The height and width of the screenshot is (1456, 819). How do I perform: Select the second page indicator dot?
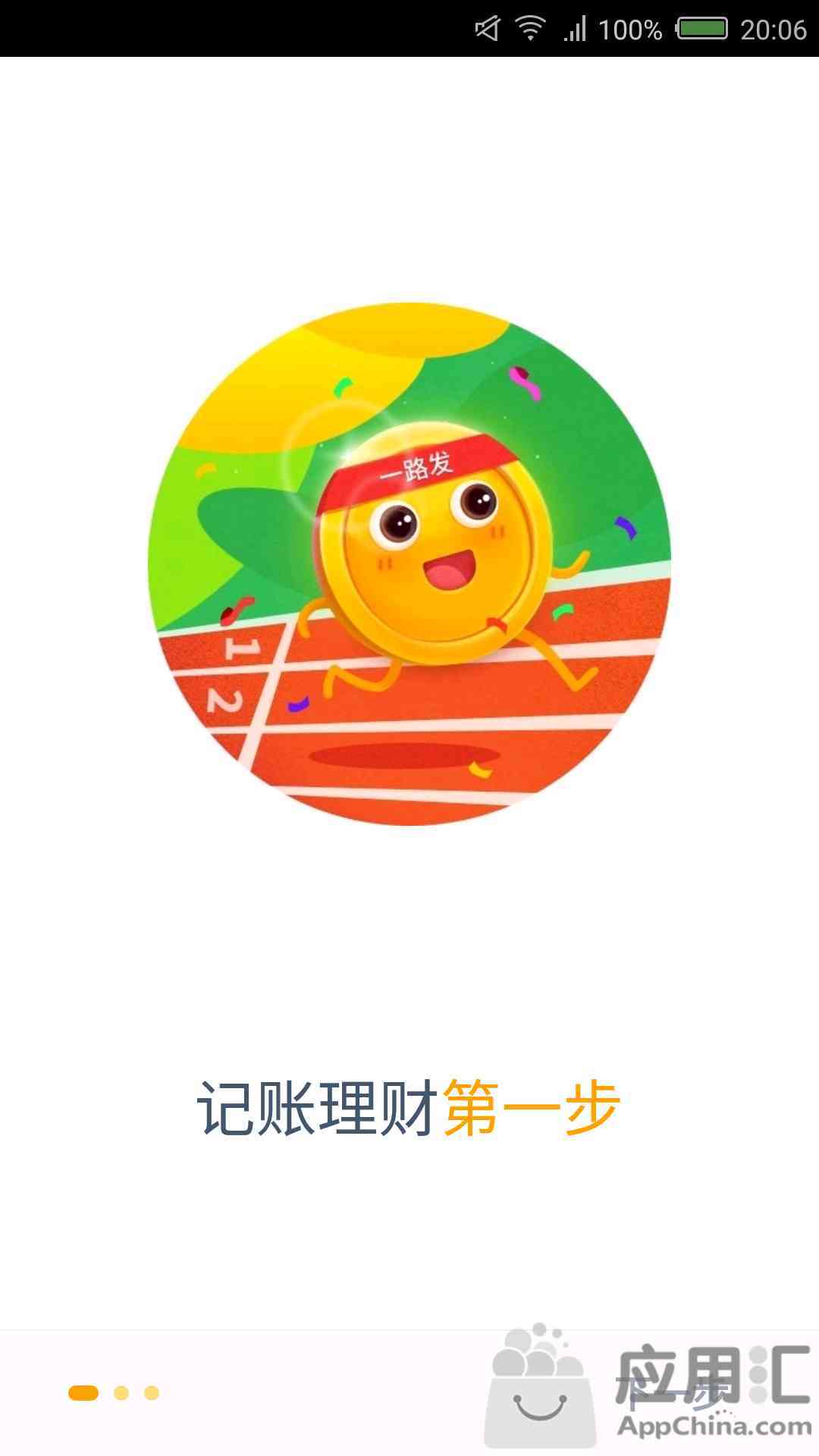pyautogui.click(x=121, y=1393)
